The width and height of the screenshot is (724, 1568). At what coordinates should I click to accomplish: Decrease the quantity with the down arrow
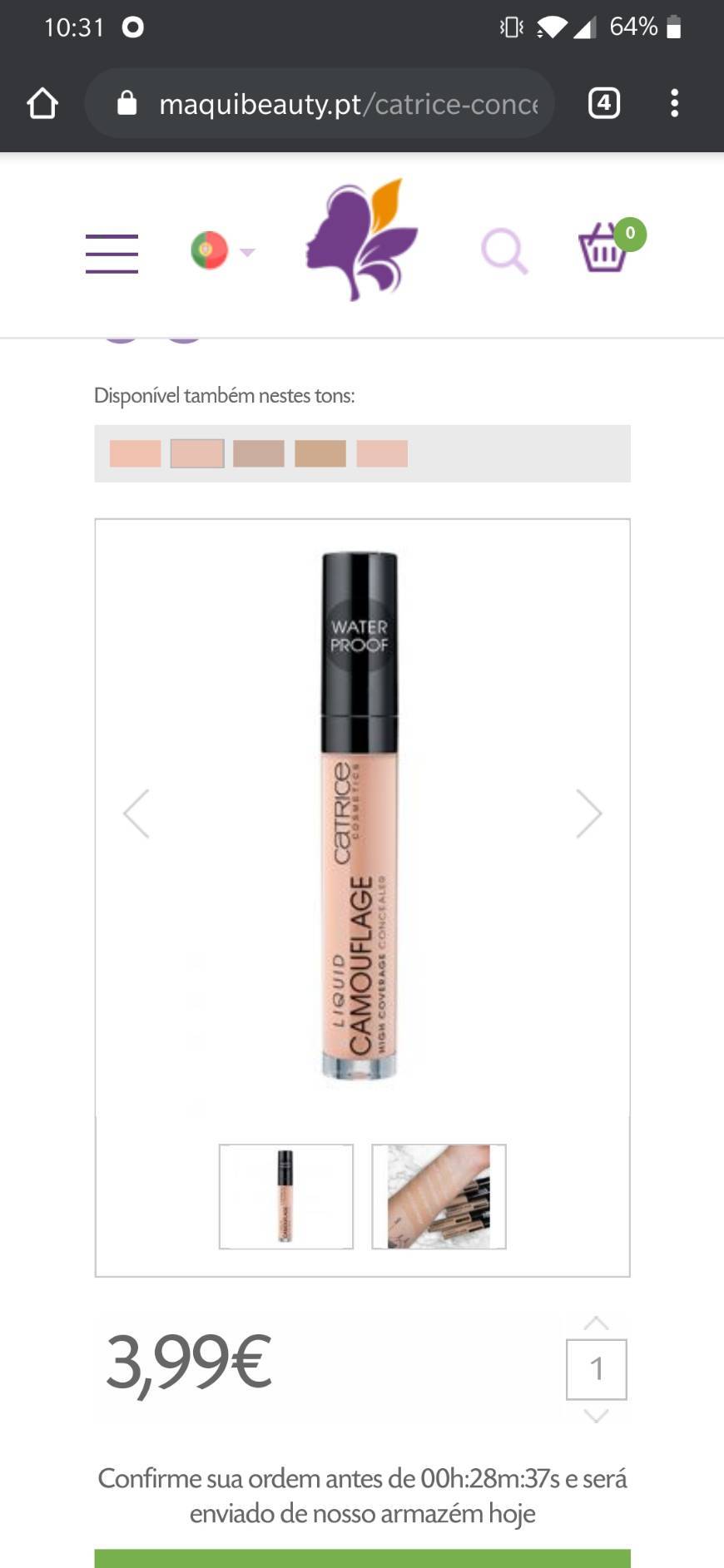tap(596, 1416)
